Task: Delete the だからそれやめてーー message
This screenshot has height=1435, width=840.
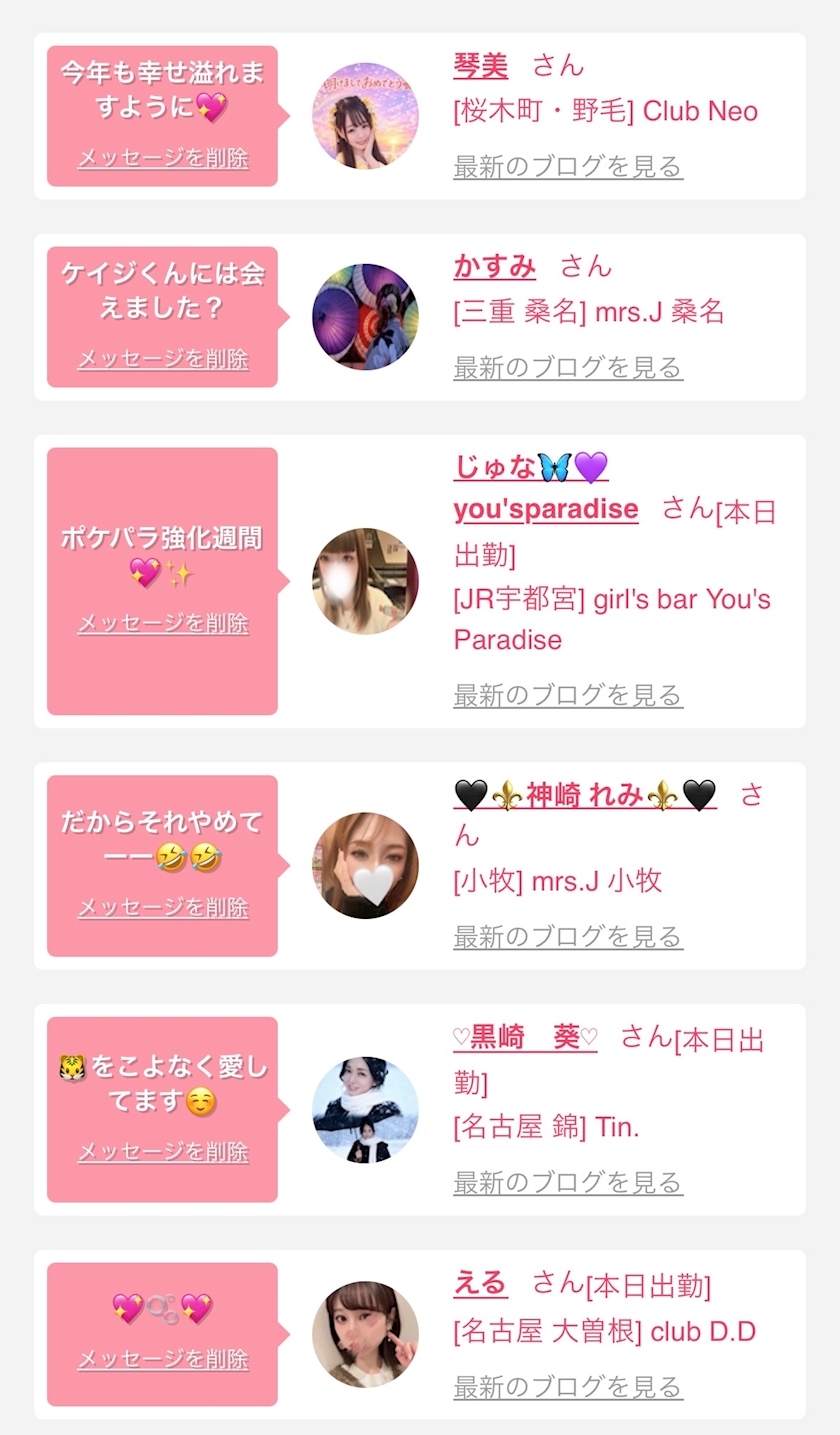Action: (x=163, y=907)
